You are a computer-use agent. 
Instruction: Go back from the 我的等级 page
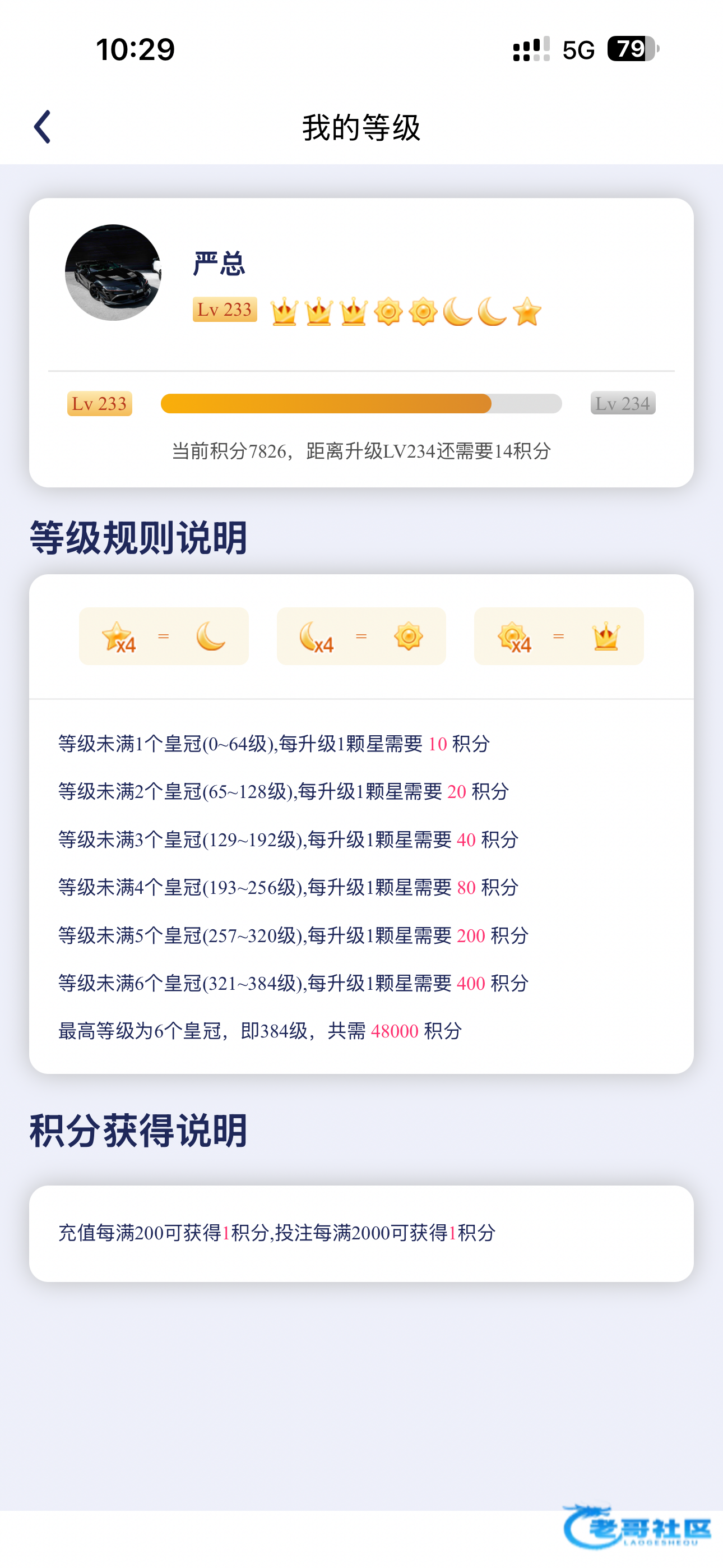(42, 127)
